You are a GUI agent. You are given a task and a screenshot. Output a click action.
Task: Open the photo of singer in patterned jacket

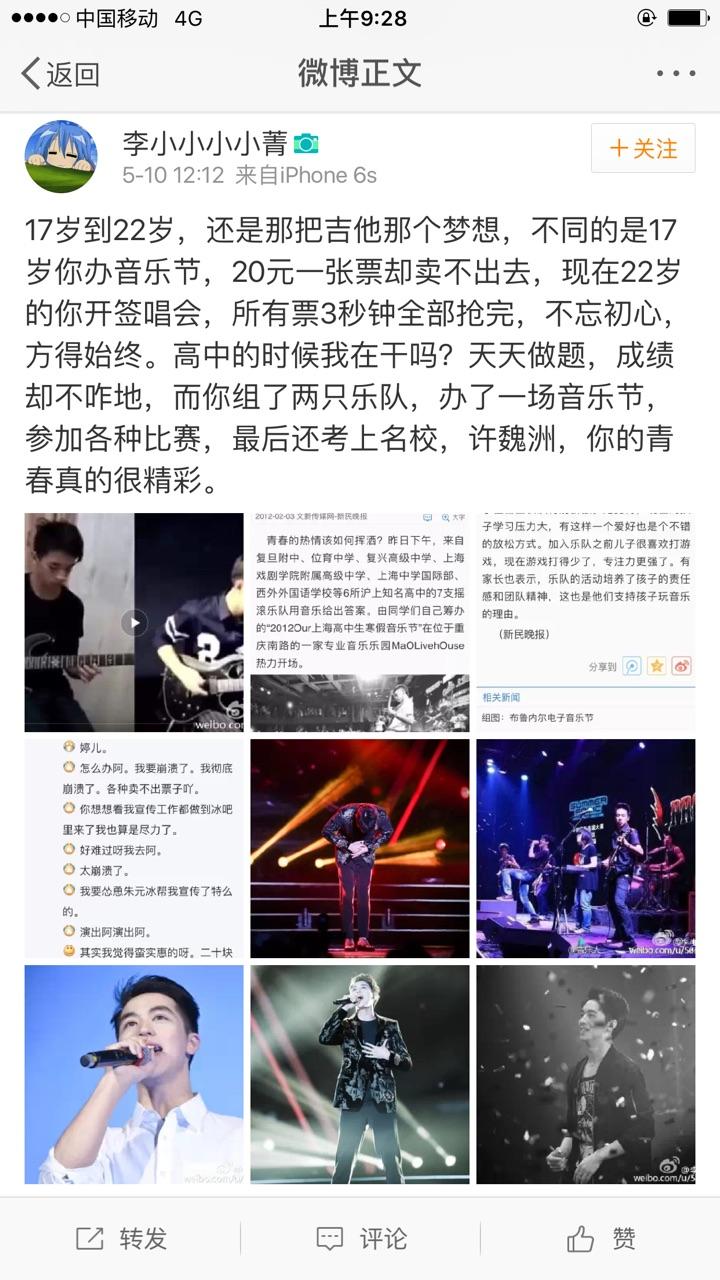point(360,1074)
